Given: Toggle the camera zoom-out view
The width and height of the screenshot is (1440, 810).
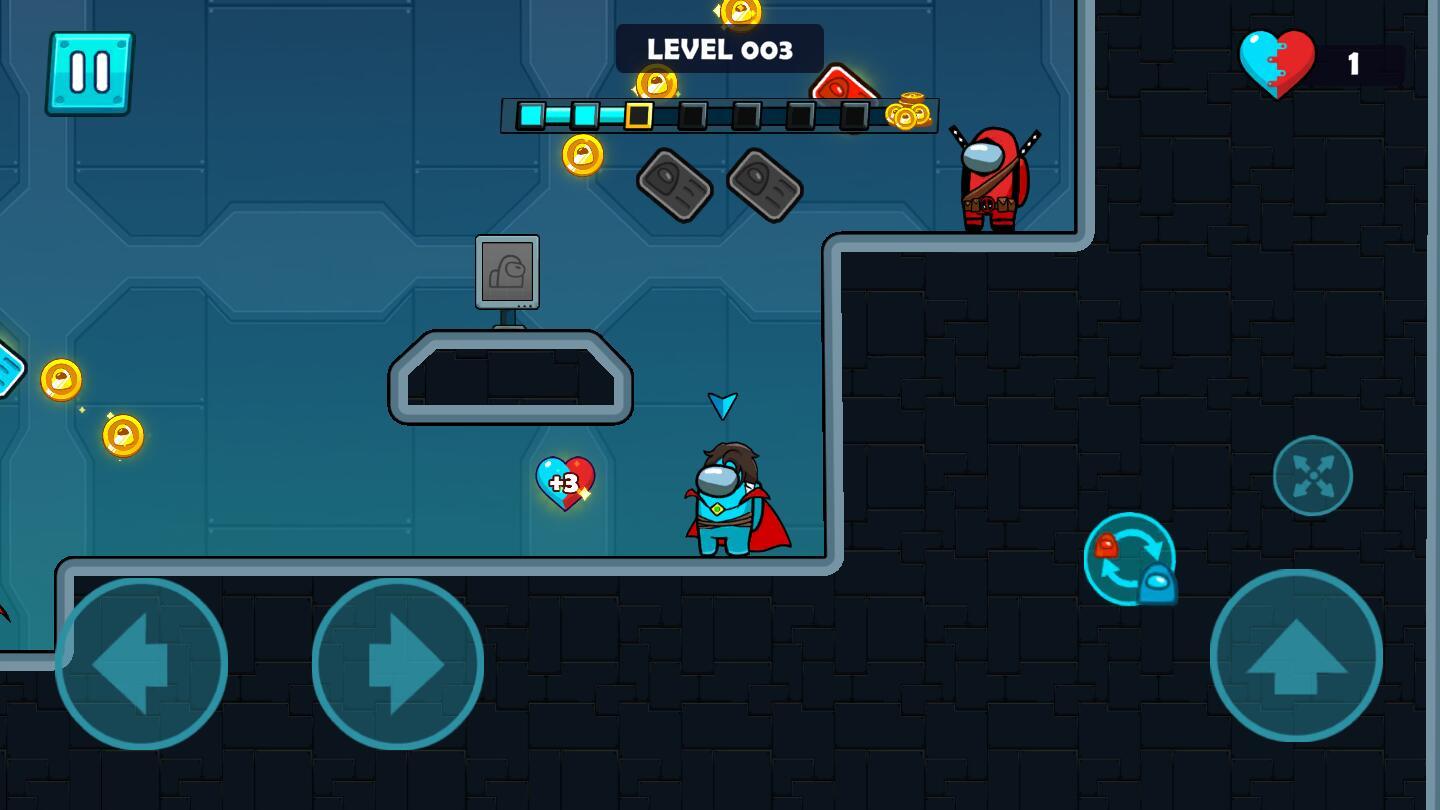Looking at the screenshot, I should click(1312, 476).
